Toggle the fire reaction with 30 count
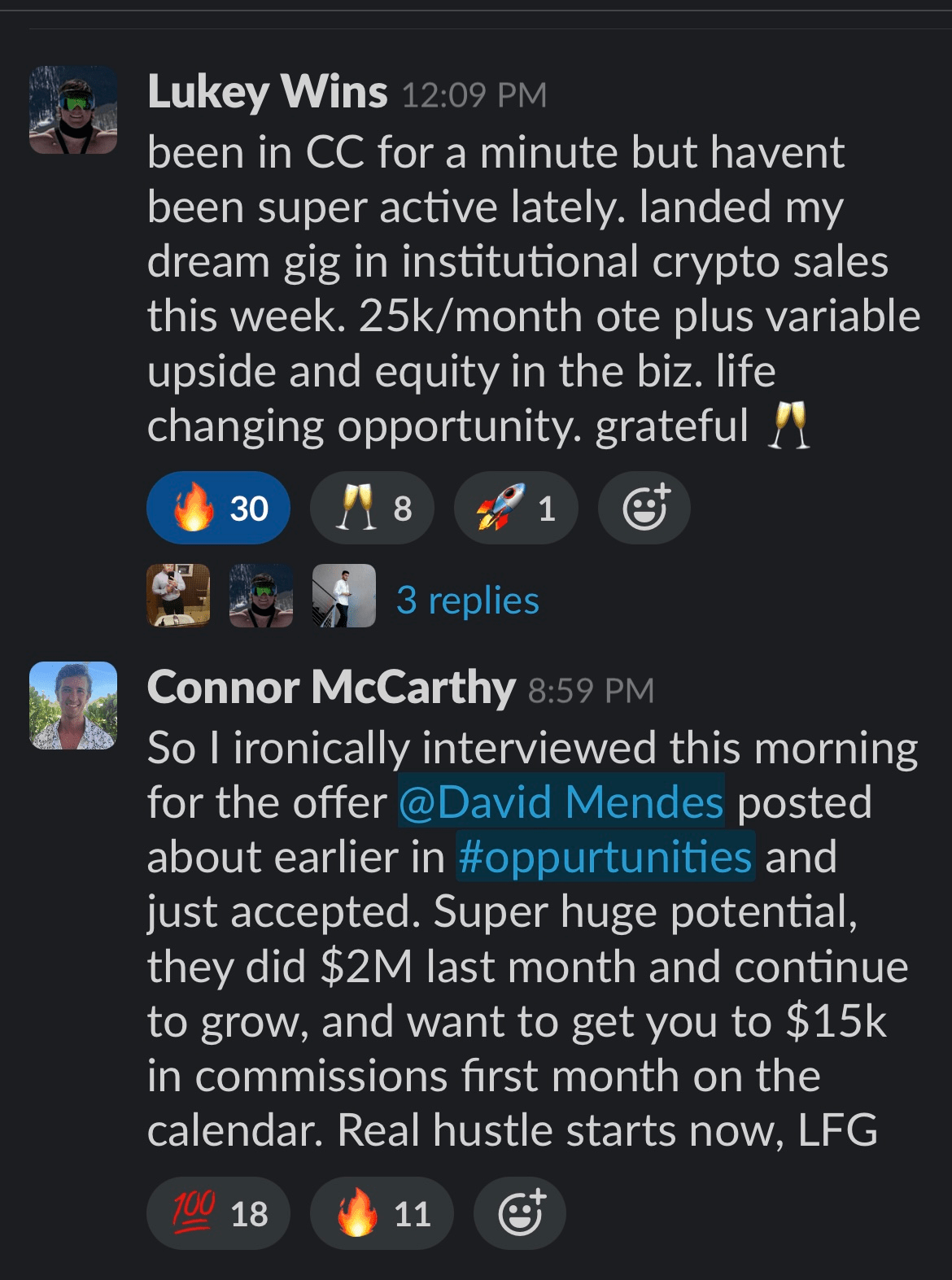Viewport: 952px width, 1280px height. [x=218, y=508]
